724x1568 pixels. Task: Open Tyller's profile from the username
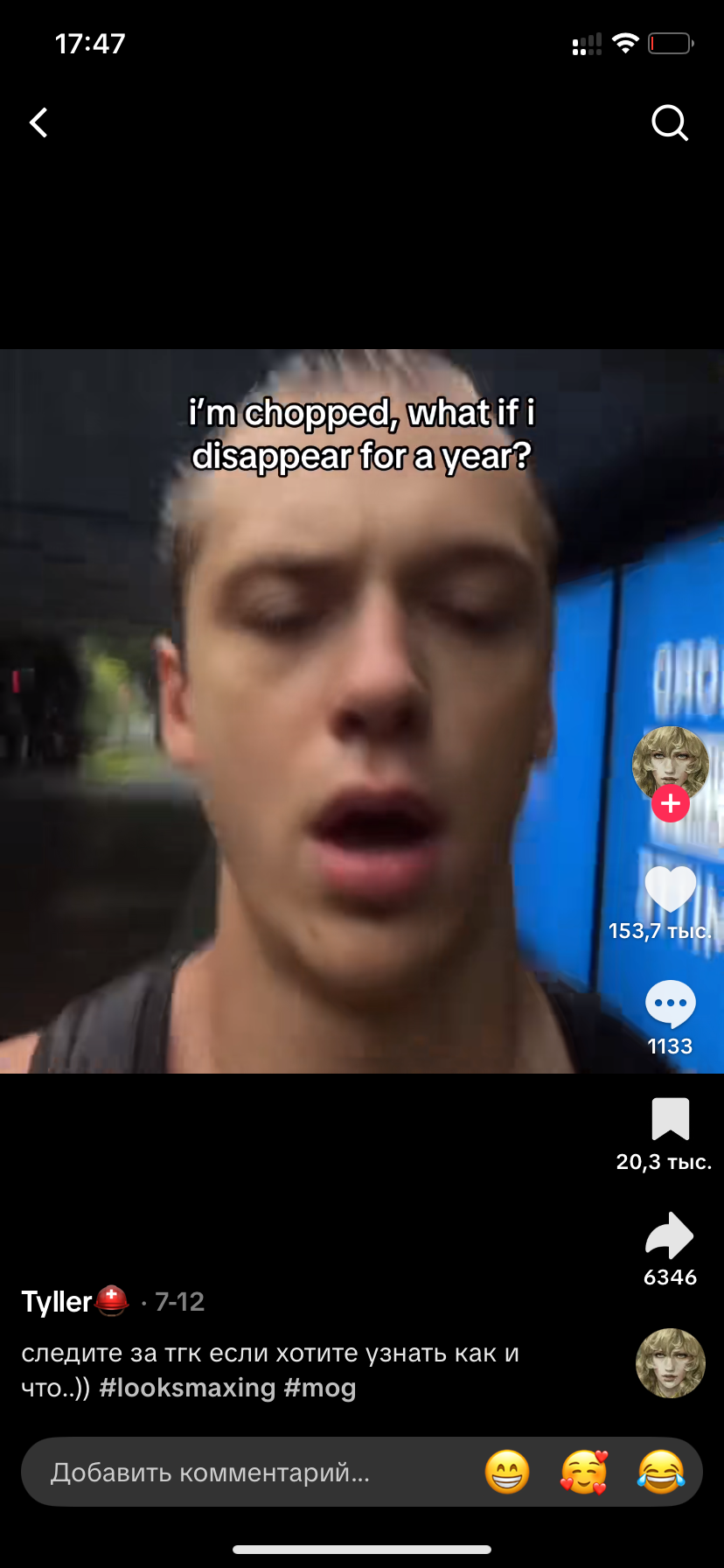point(58,1302)
